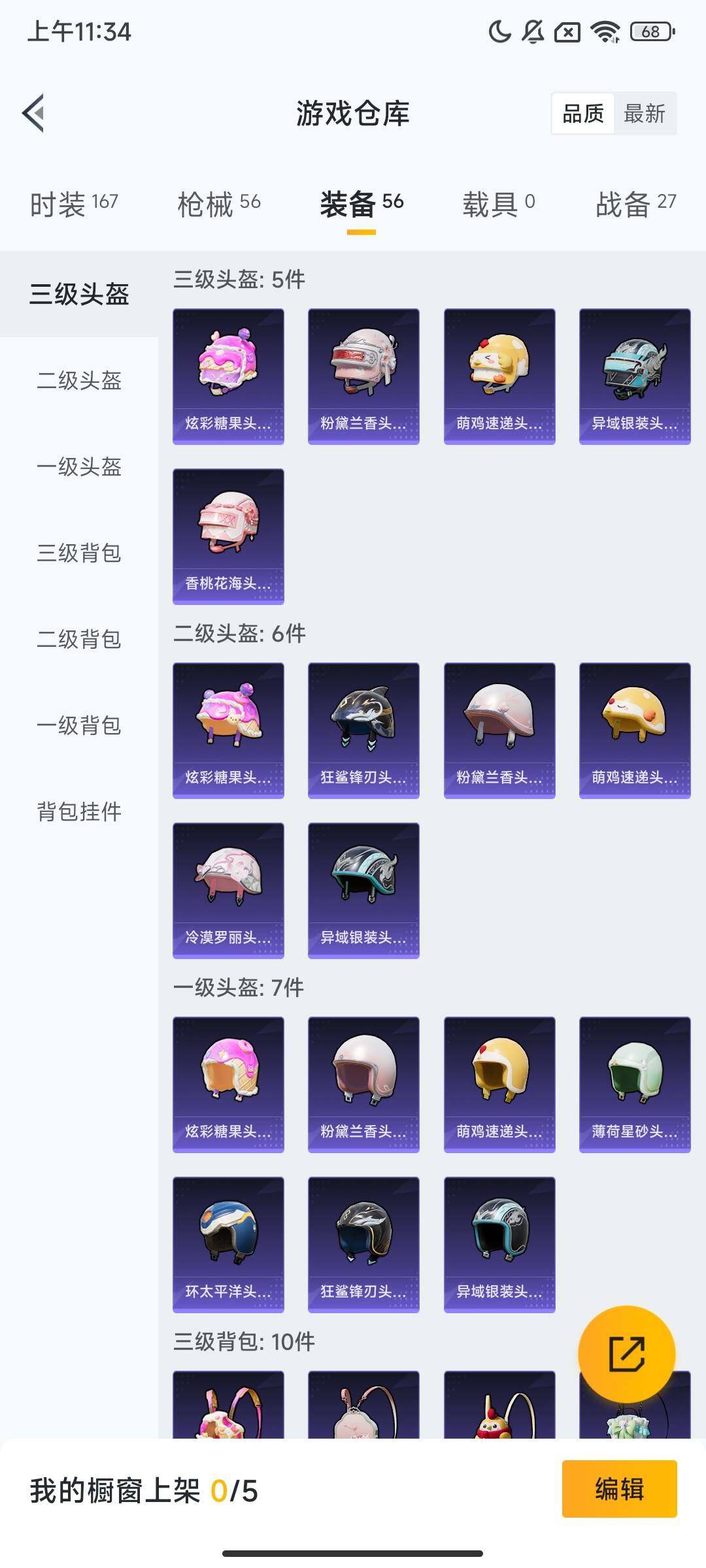
Task: Switch to the 时装 tab
Action: point(74,204)
